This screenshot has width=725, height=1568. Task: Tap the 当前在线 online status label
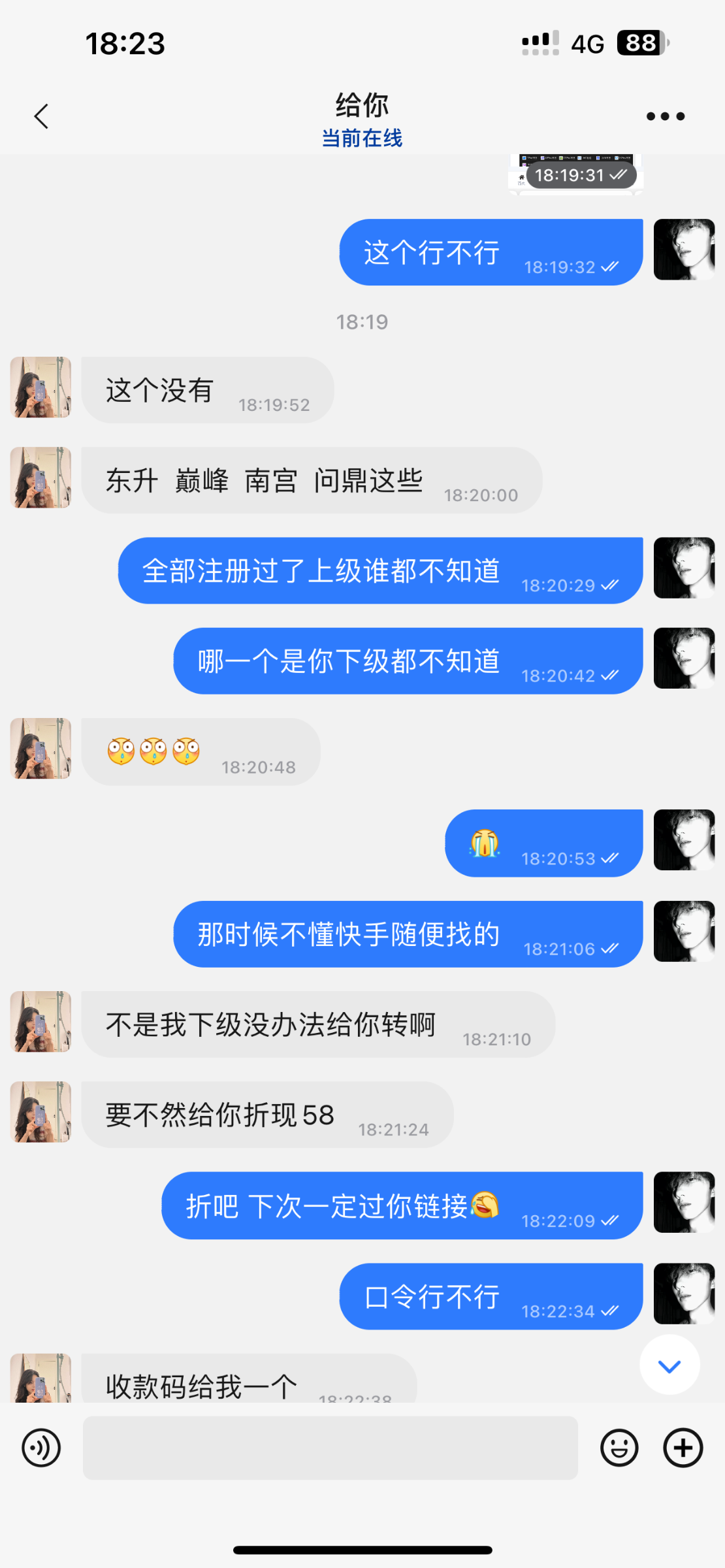[x=362, y=139]
